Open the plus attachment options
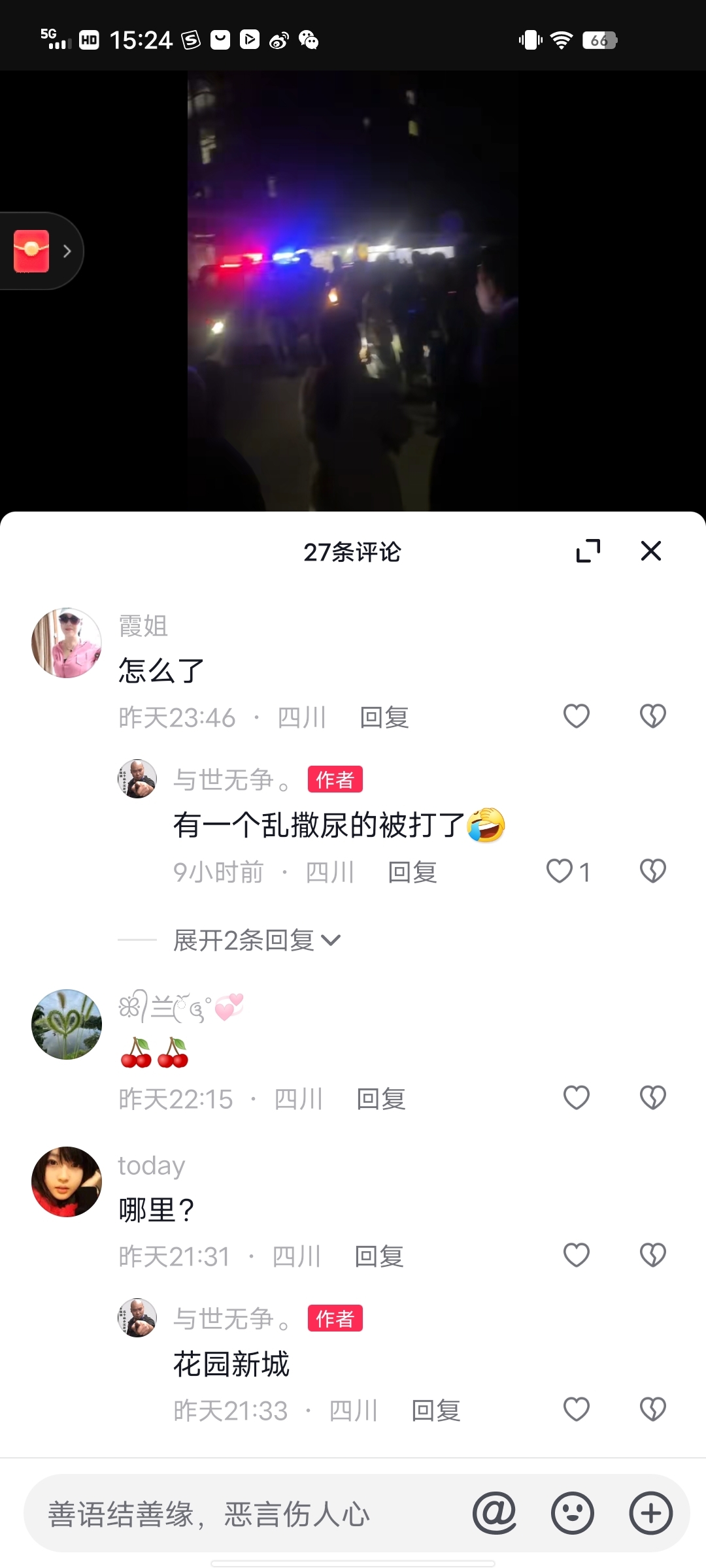Screen dimensions: 706x1568 click(651, 1513)
